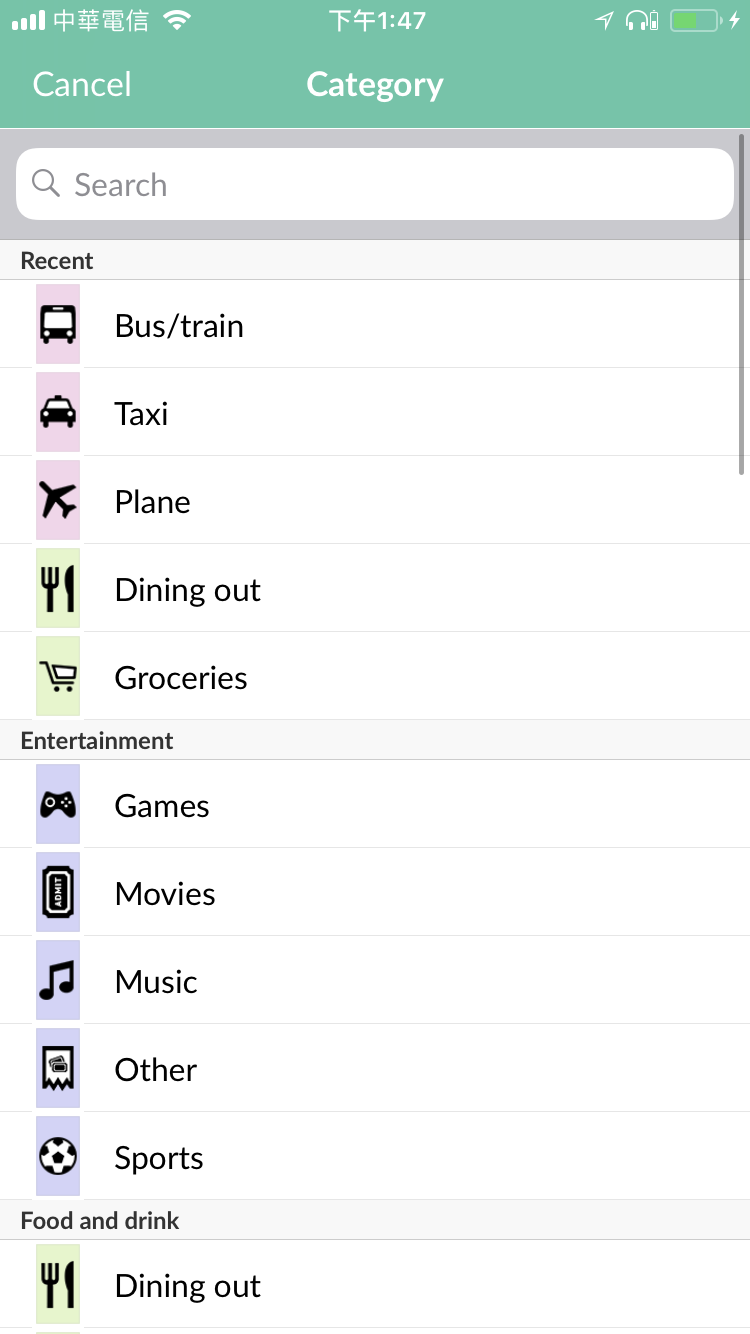Tap the Search field
Image resolution: width=750 pixels, height=1334 pixels.
point(375,184)
